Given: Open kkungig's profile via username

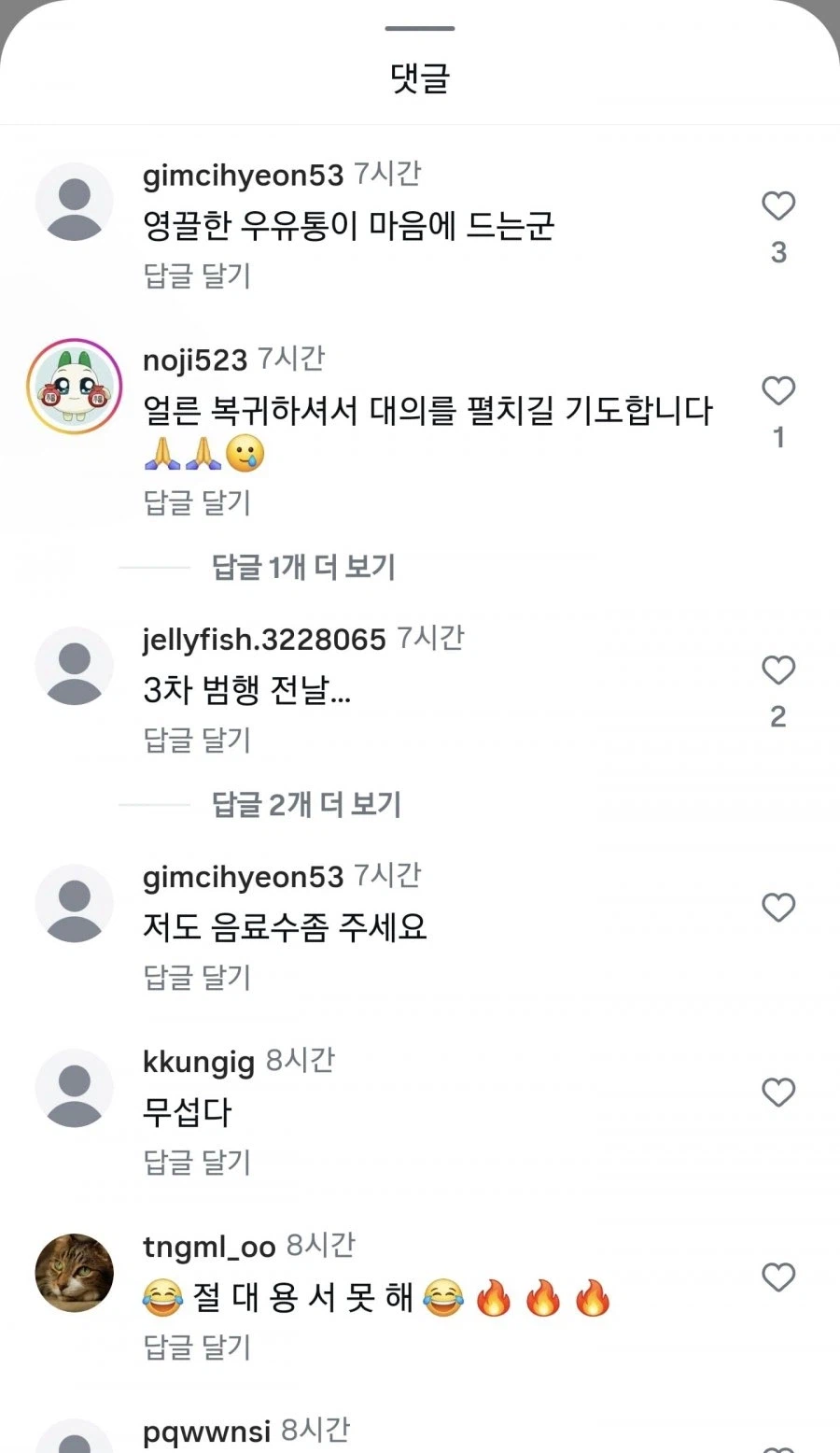Looking at the screenshot, I should click(198, 1062).
